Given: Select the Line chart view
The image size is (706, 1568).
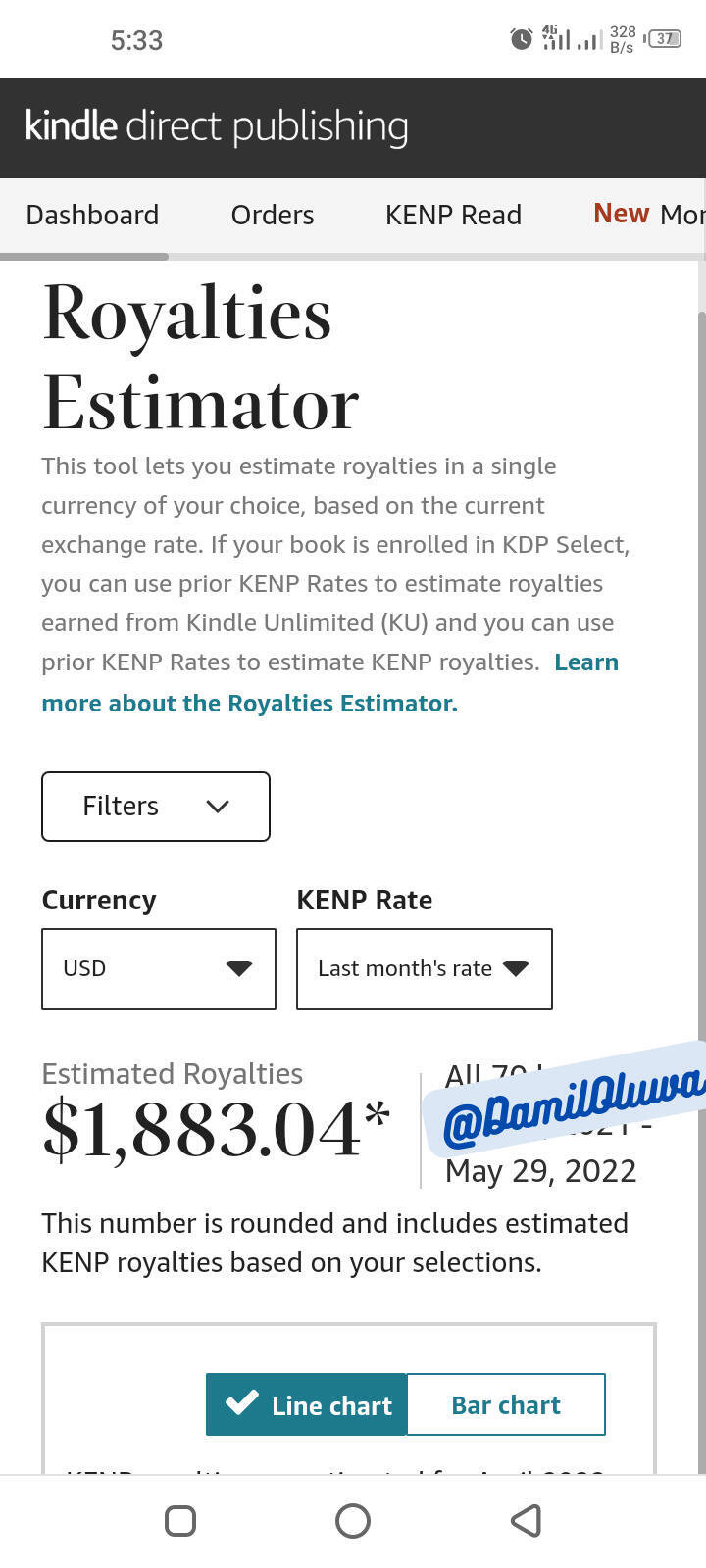Looking at the screenshot, I should [307, 1404].
